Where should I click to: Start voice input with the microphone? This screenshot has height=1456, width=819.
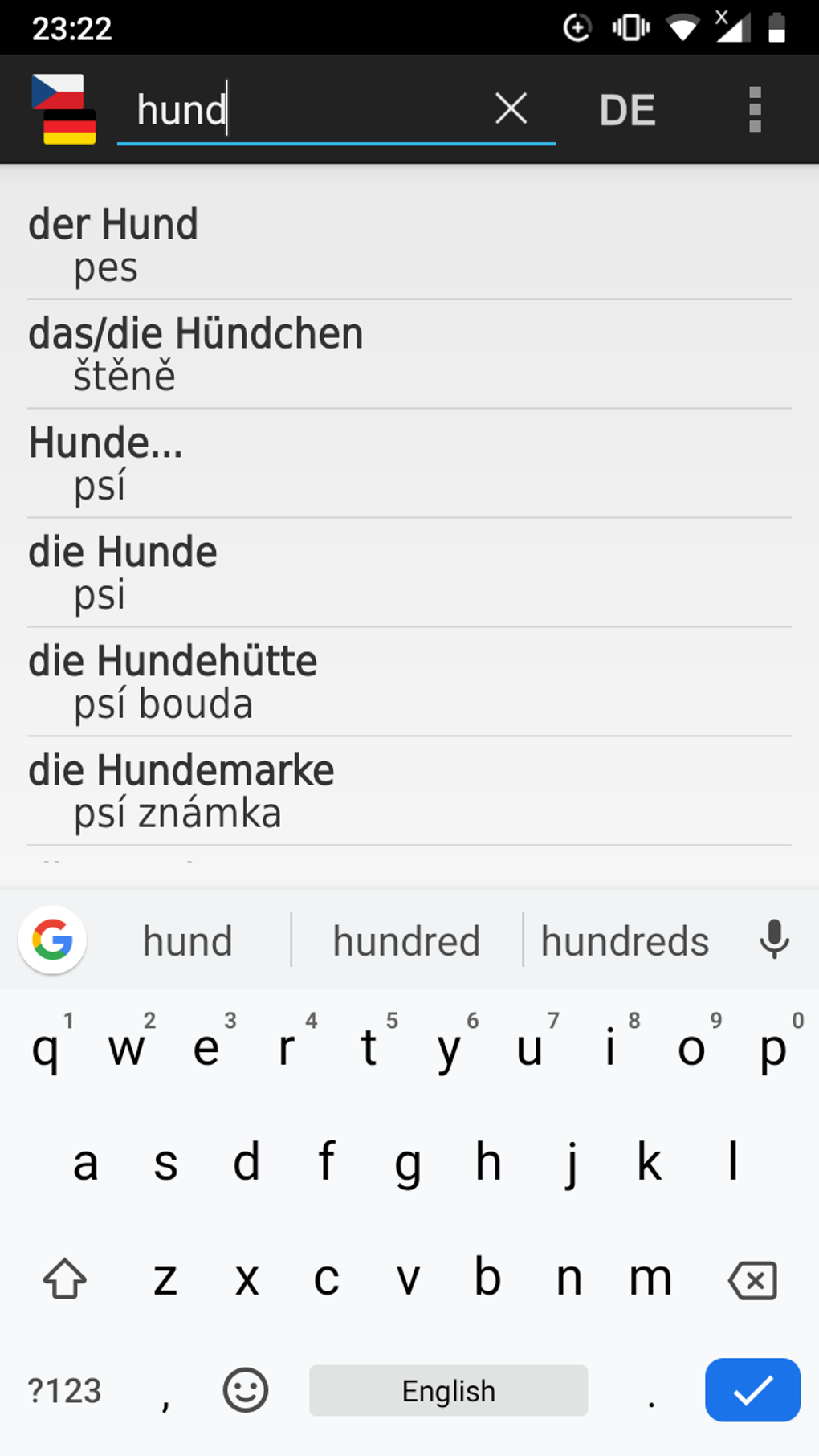pos(774,940)
